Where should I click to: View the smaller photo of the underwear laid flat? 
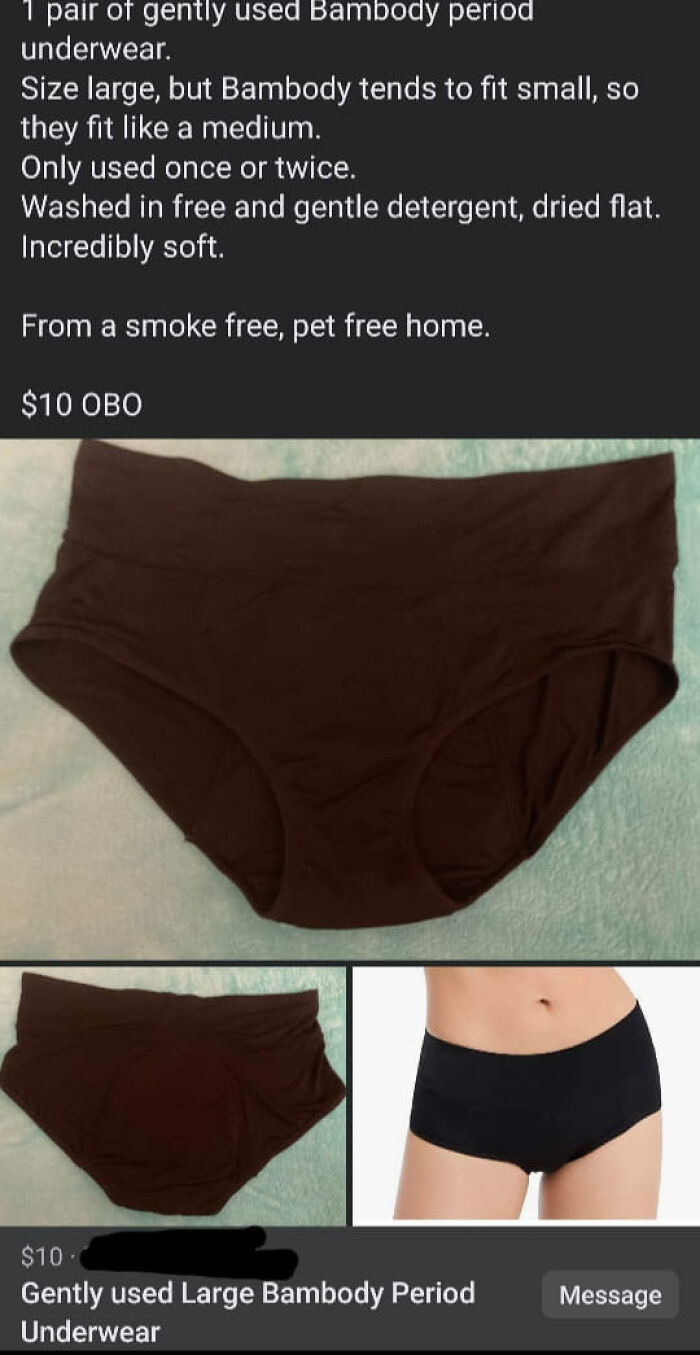coord(173,1094)
